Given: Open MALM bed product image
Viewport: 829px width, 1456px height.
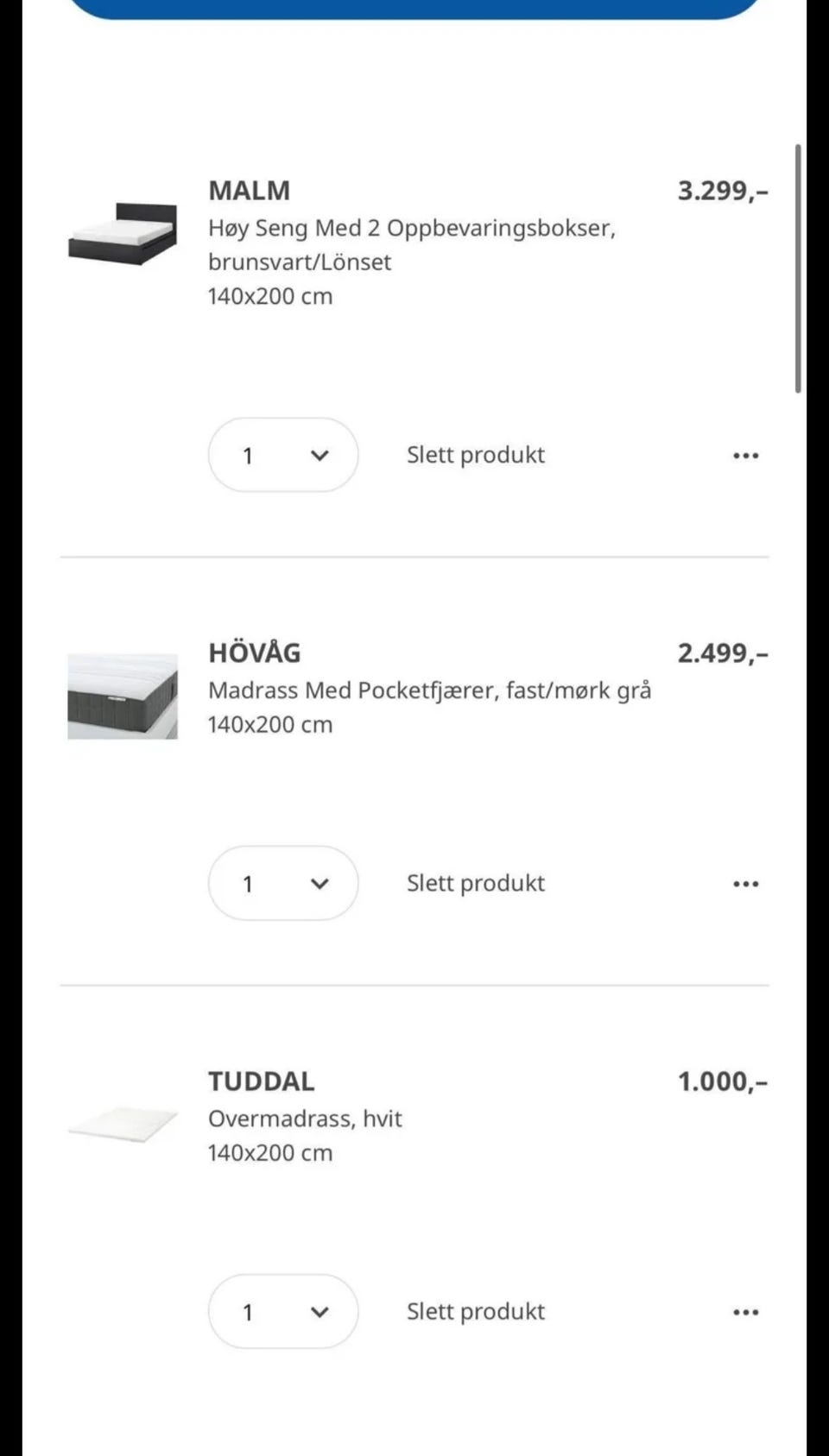Looking at the screenshot, I should [123, 233].
